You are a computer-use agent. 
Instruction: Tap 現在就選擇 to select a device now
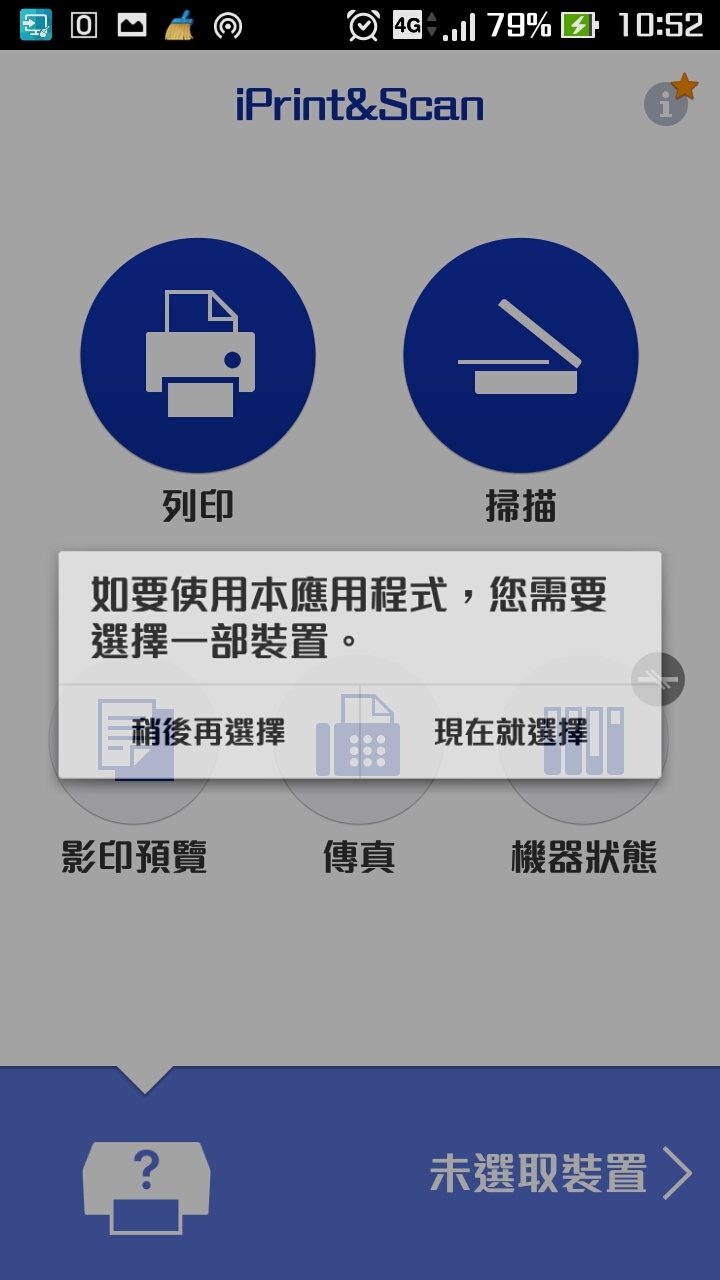(x=510, y=732)
